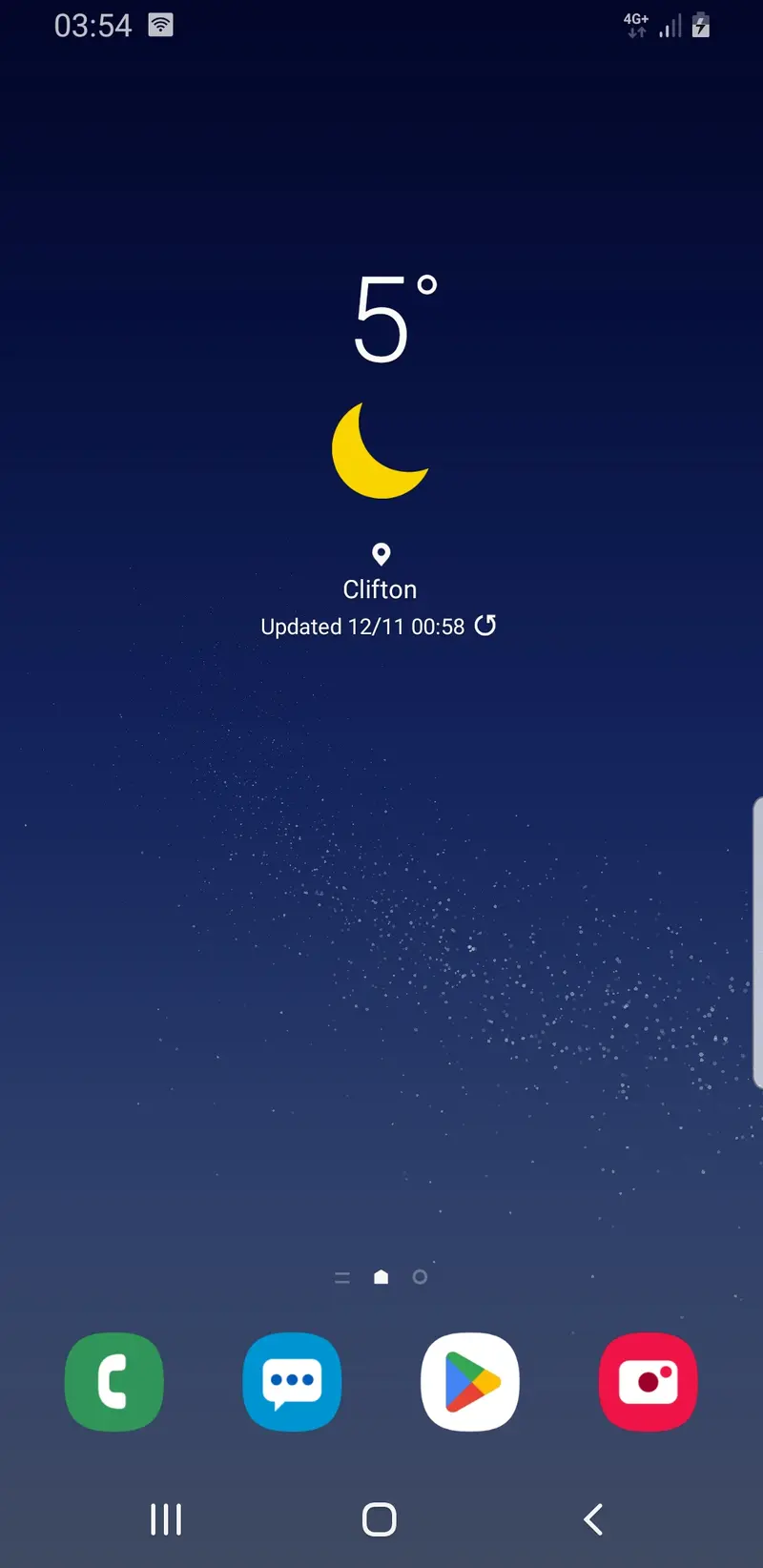Tap the edge panel handle
This screenshot has width=763, height=1568.
pyautogui.click(x=757, y=942)
